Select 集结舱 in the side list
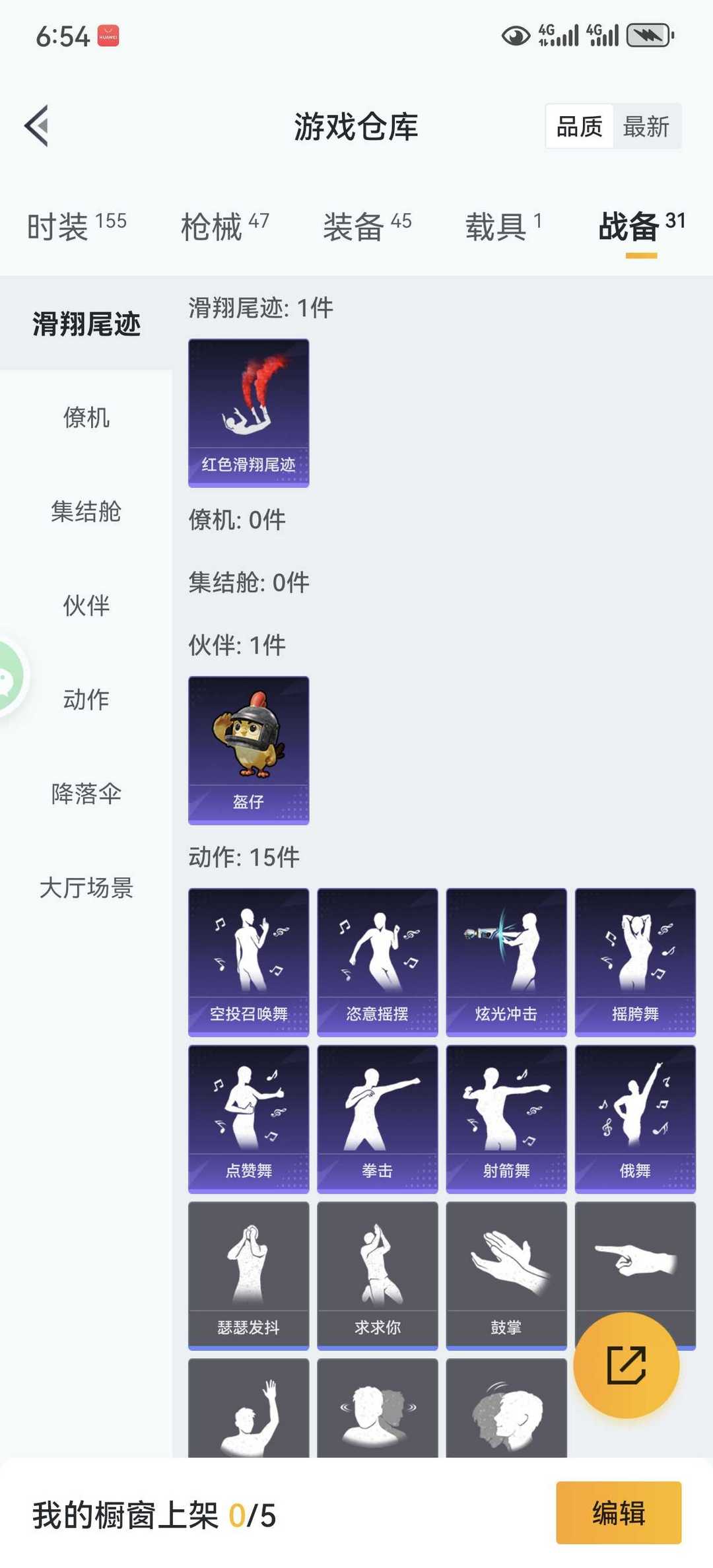 click(x=86, y=512)
